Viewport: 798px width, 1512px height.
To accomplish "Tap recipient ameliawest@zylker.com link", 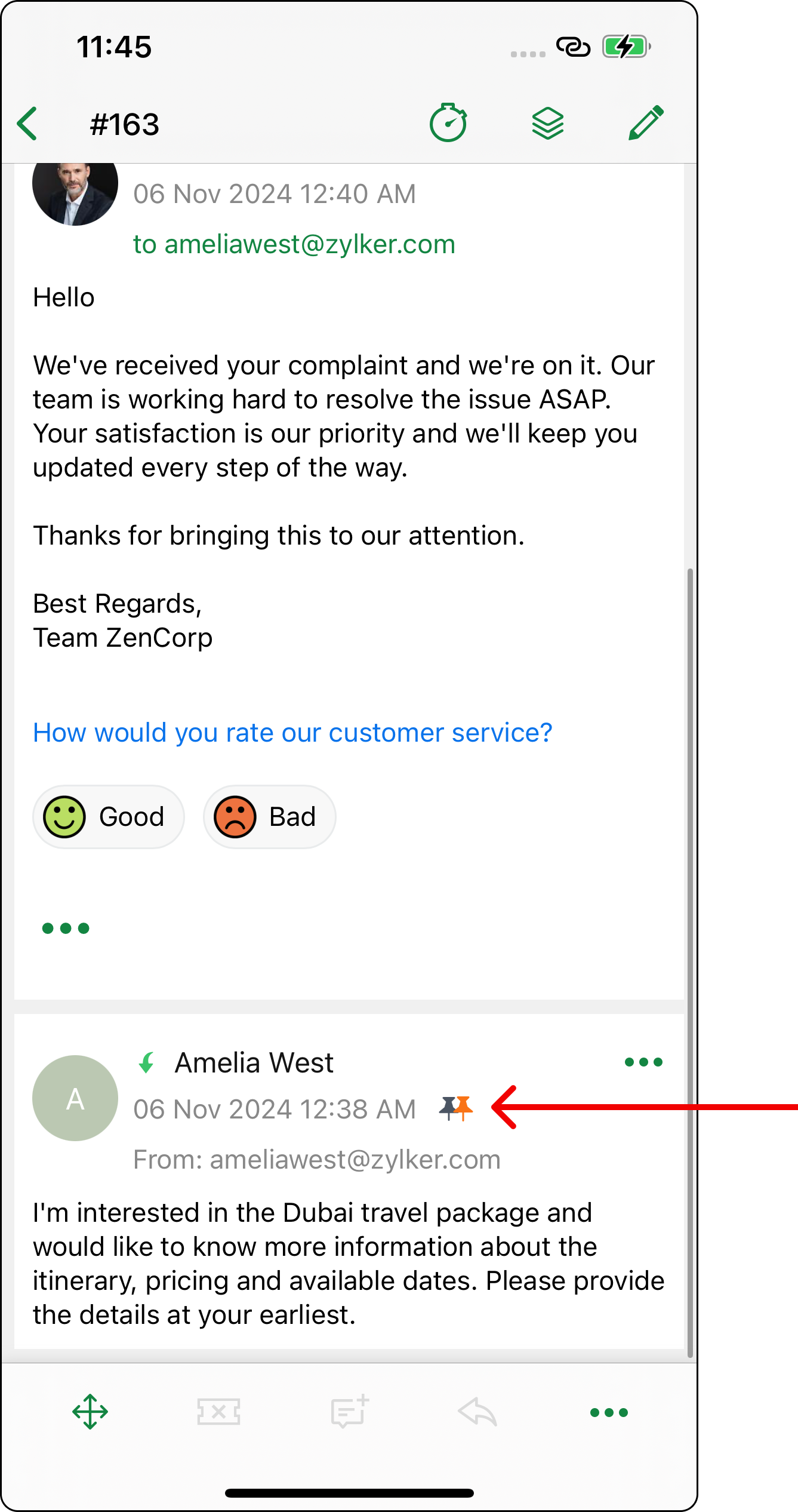I will (x=294, y=244).
